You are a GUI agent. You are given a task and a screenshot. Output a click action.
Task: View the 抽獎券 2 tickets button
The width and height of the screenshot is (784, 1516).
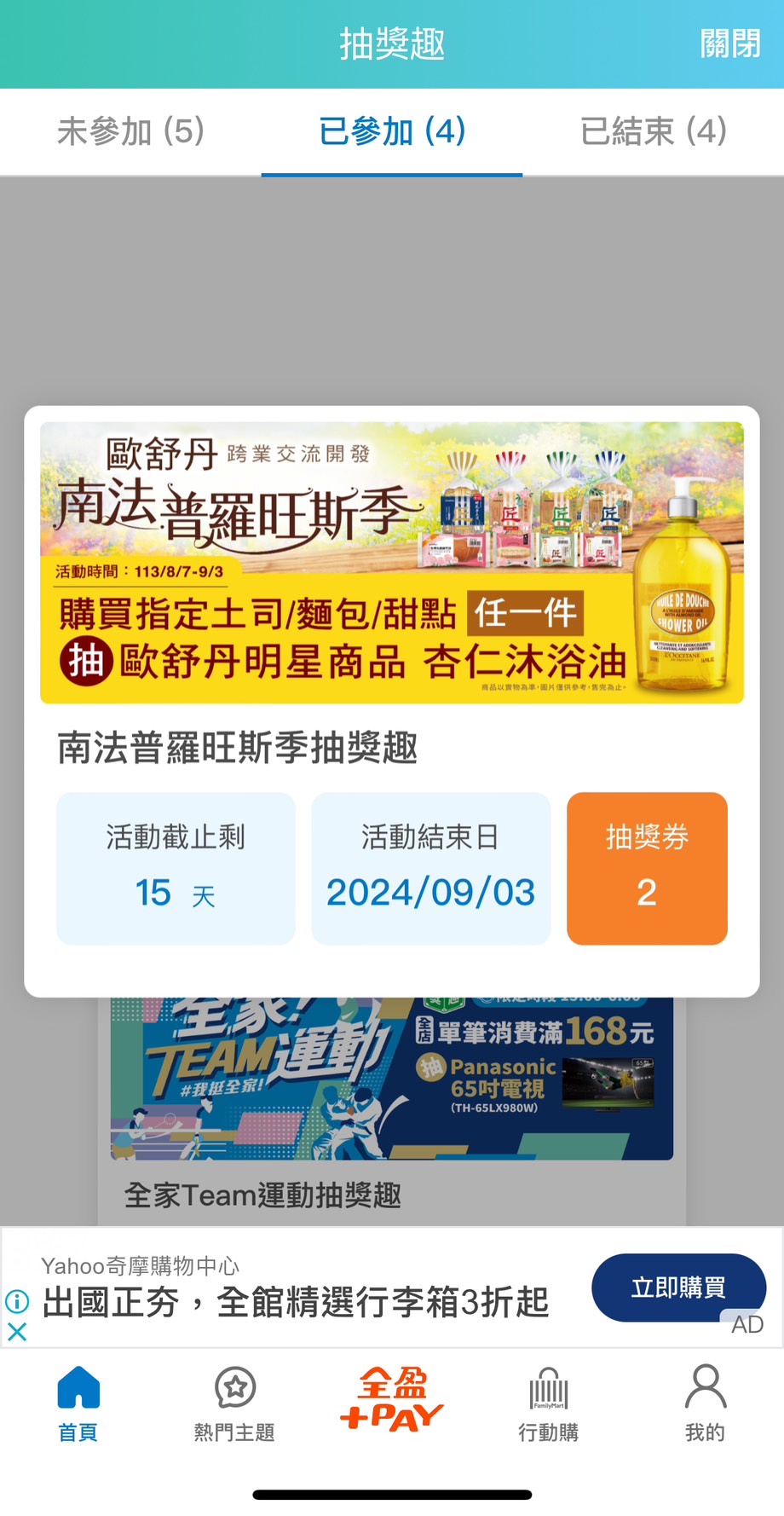pyautogui.click(x=647, y=868)
